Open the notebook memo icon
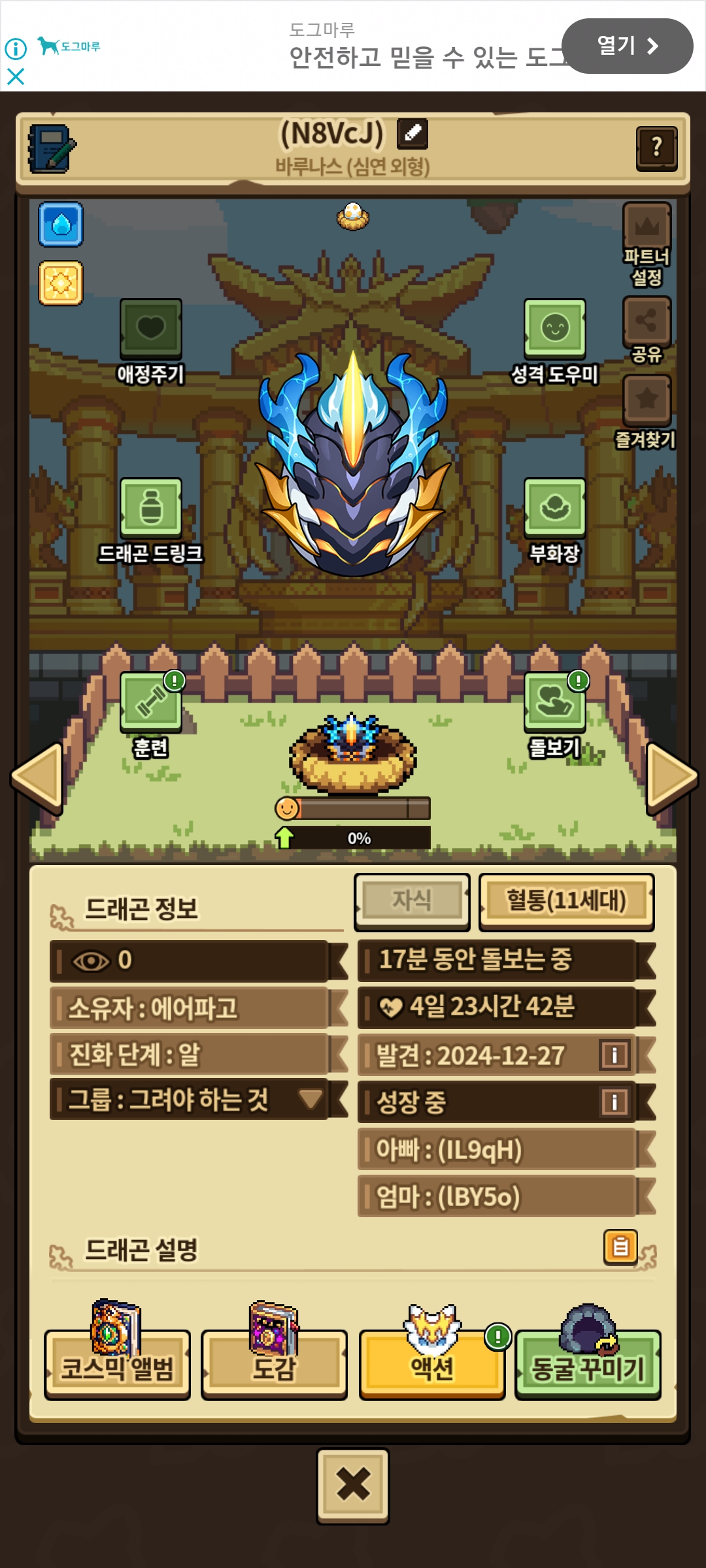Image resolution: width=706 pixels, height=1568 pixels. tap(51, 148)
